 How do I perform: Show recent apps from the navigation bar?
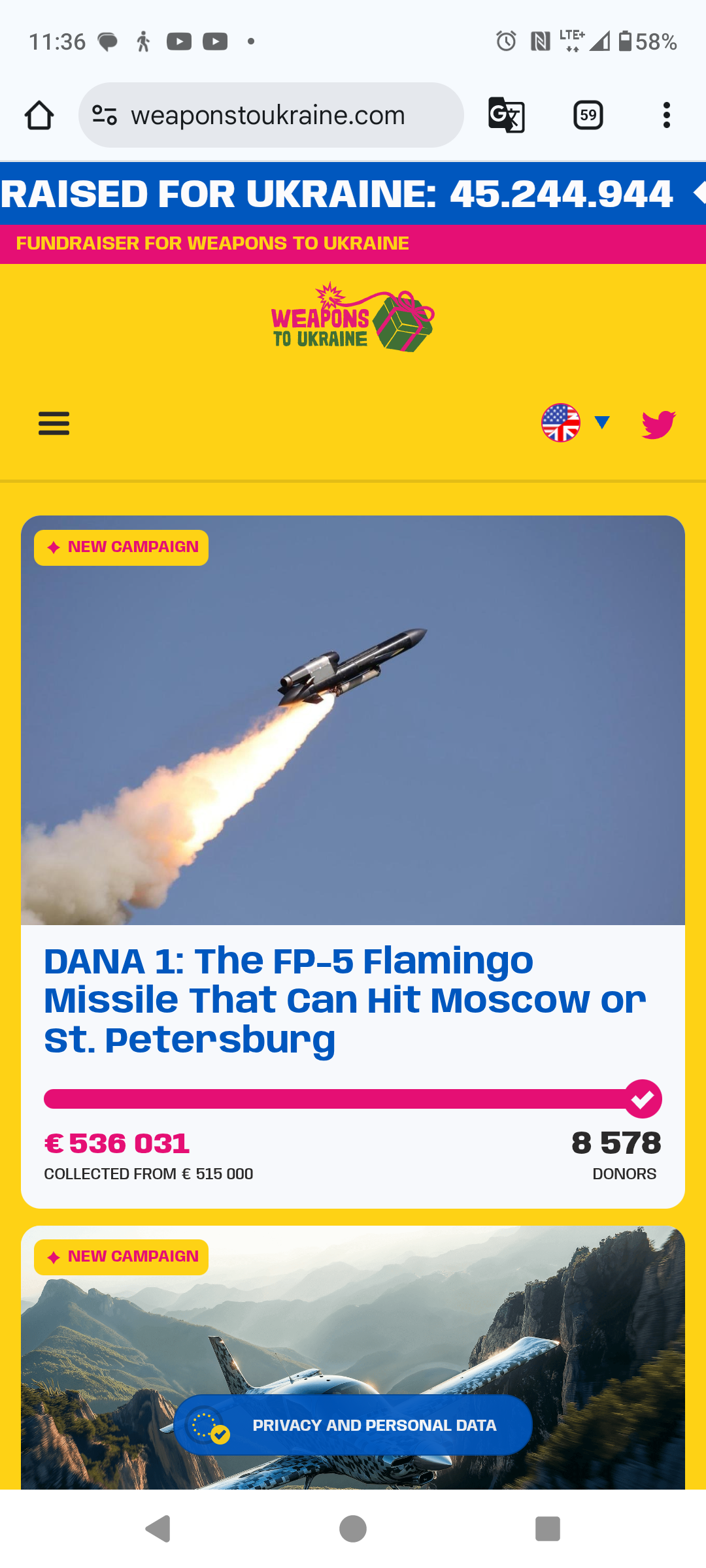tap(547, 1529)
